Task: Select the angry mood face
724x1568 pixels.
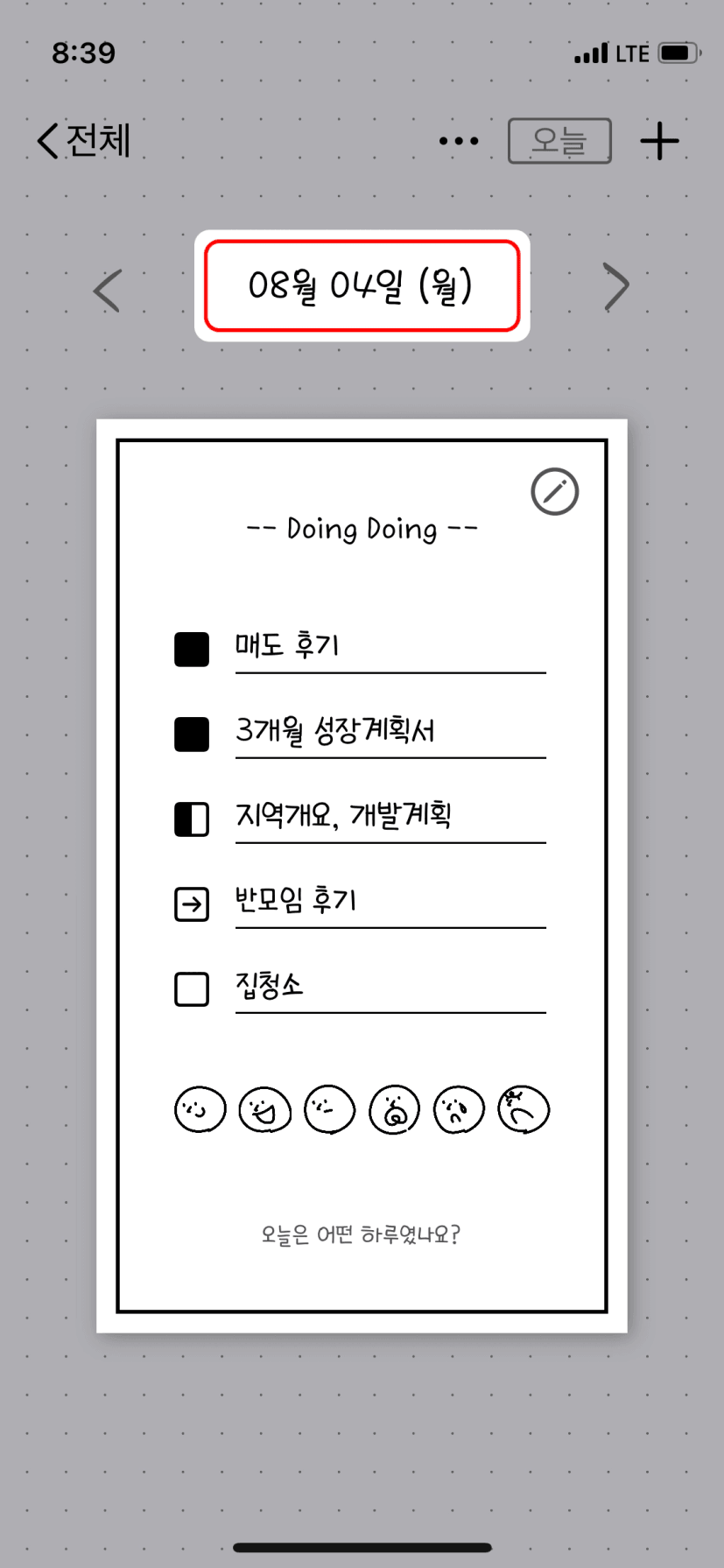Action: point(524,1109)
